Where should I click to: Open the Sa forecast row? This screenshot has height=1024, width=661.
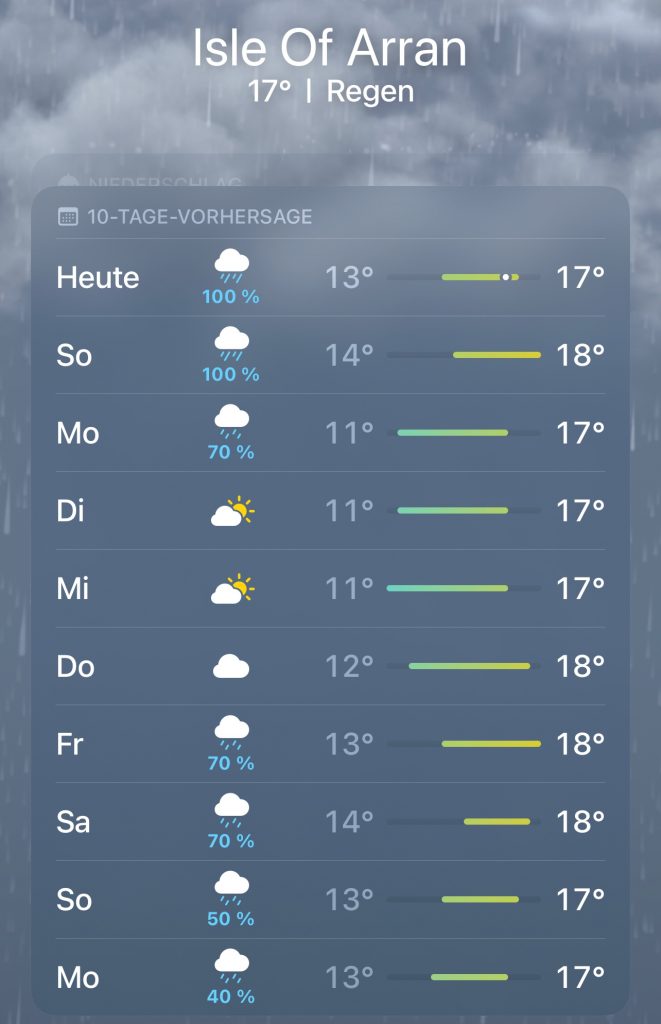click(330, 822)
